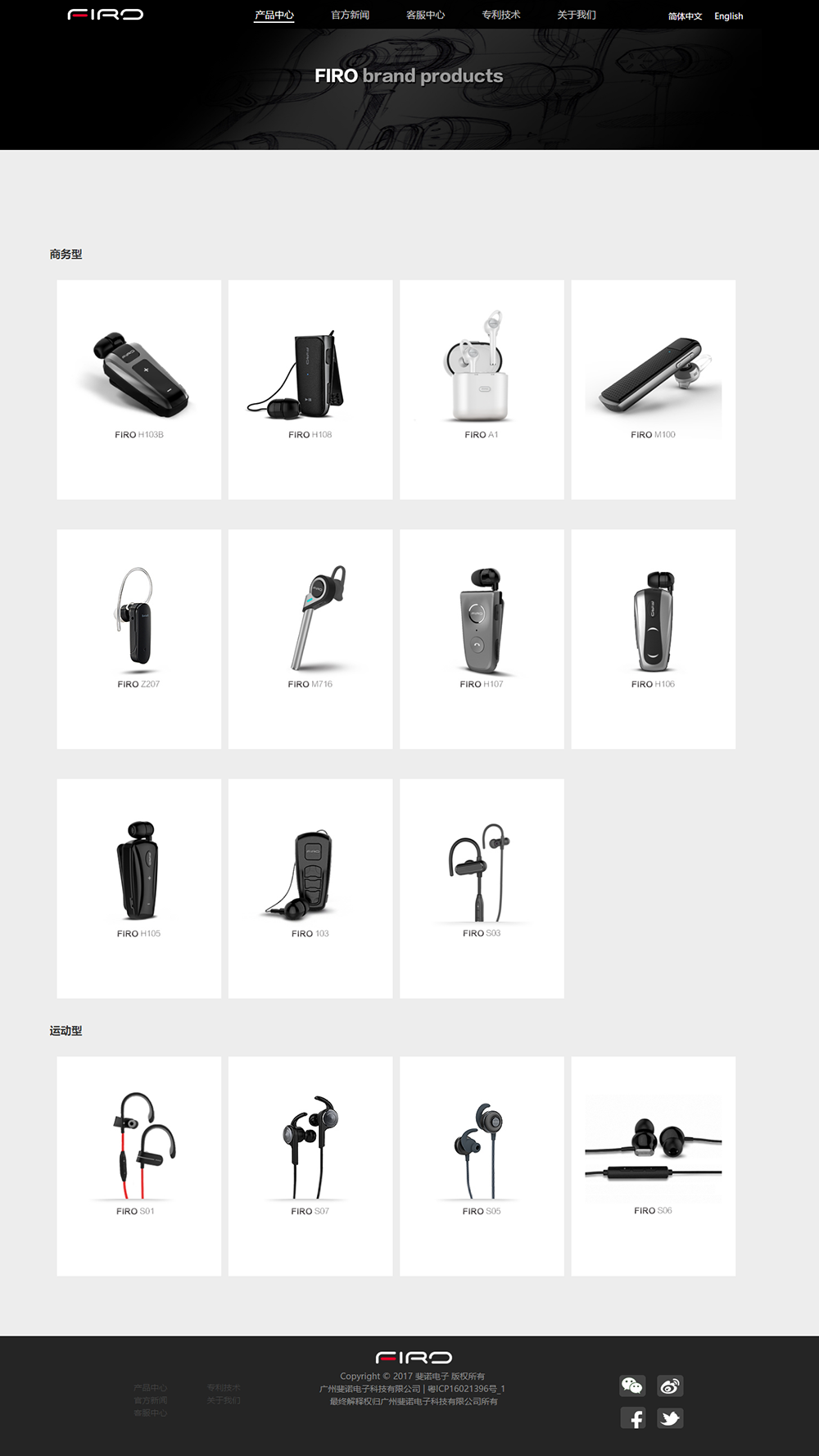The image size is (819, 1456).
Task: Go to 官方新闻 in top menu
Action: coord(350,15)
